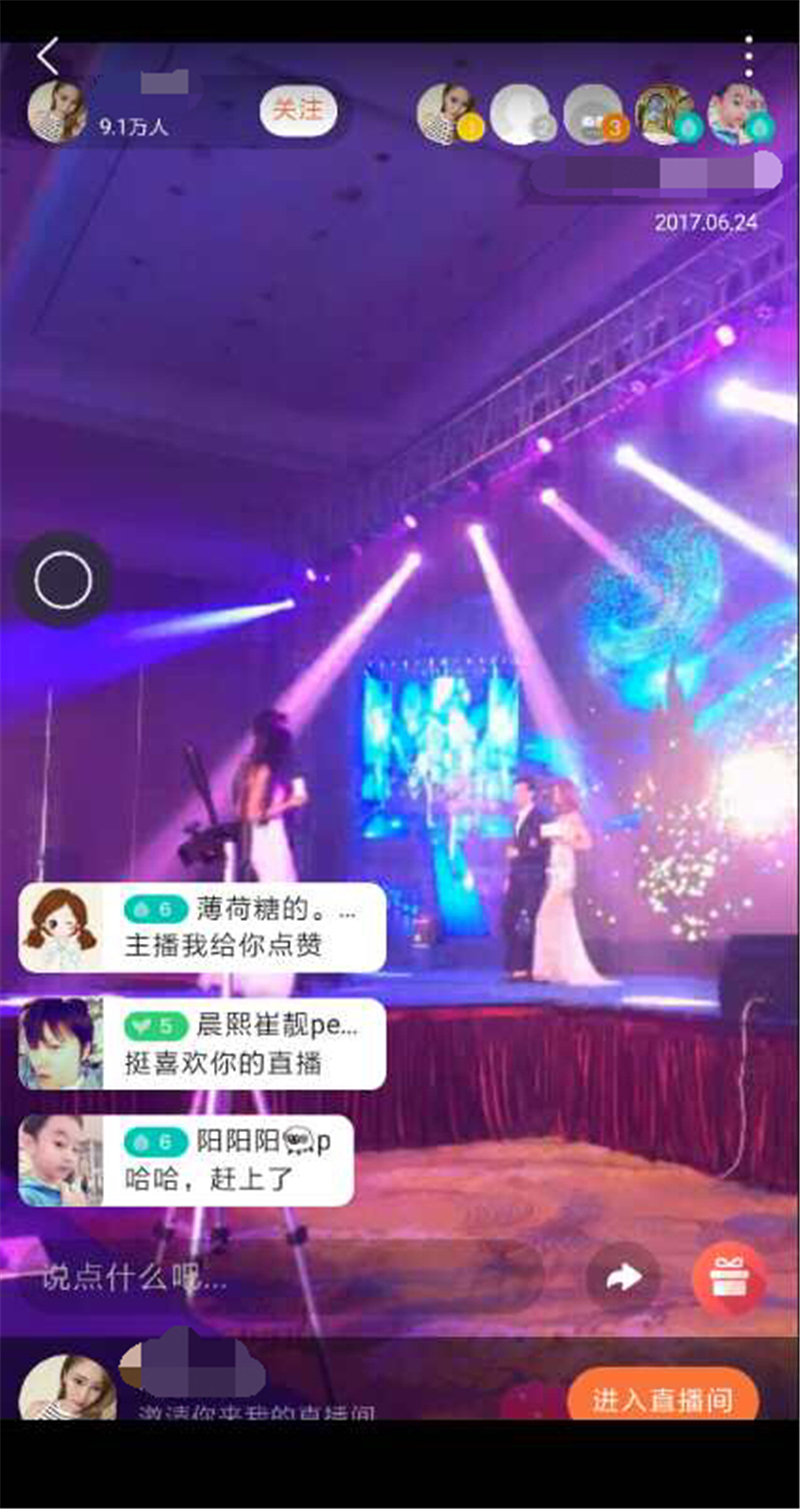Open the comment by 阳阳阳
Viewport: 800px width, 1509px height.
(186, 1159)
